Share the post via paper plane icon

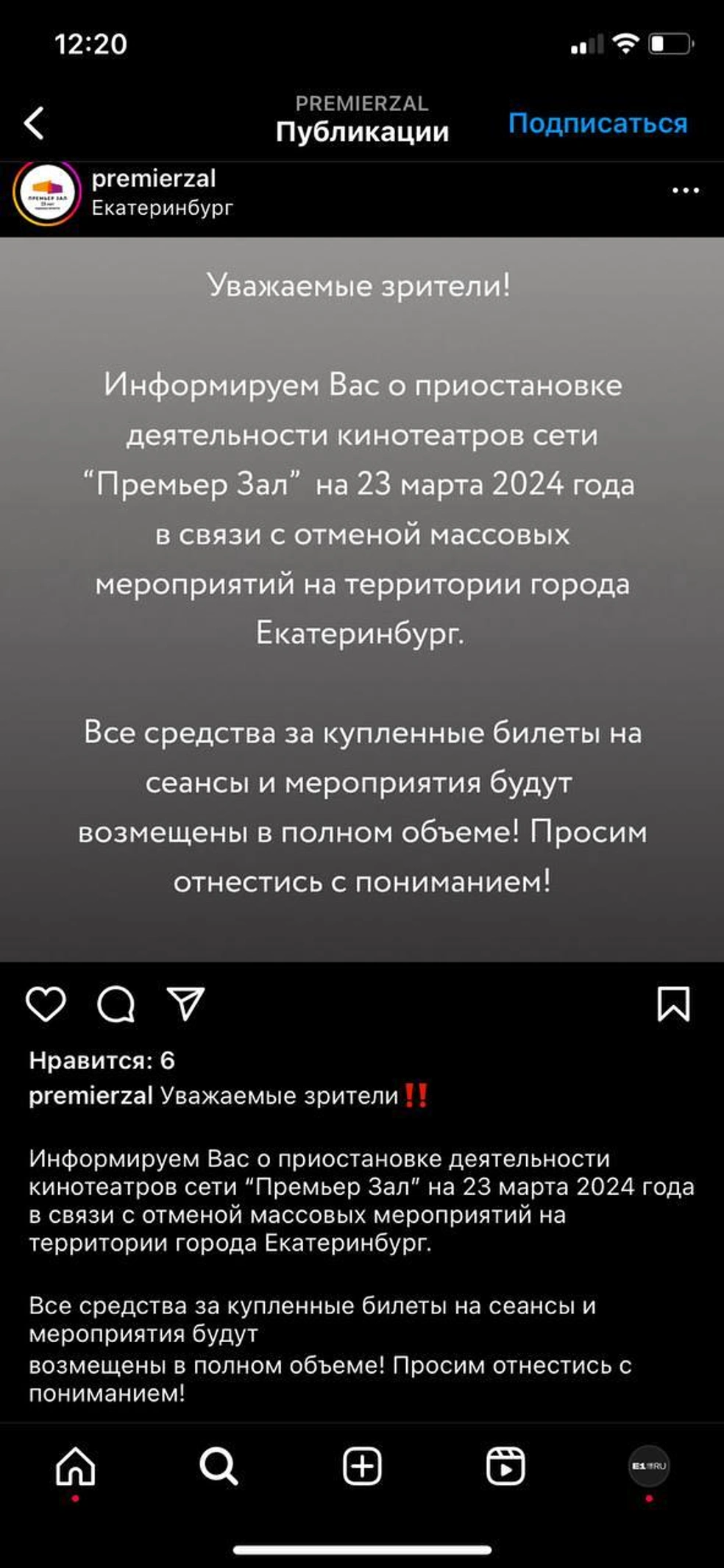point(185,1004)
